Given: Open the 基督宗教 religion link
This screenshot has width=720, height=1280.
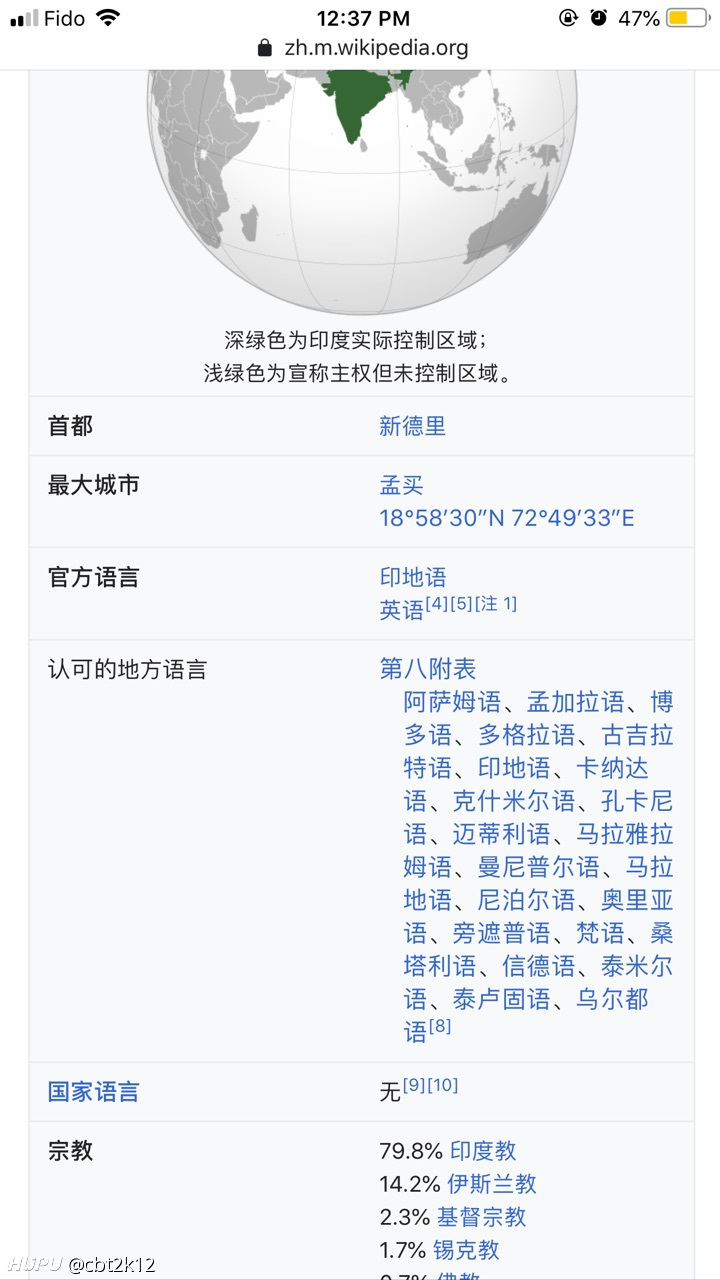Looking at the screenshot, I should (x=481, y=1218).
